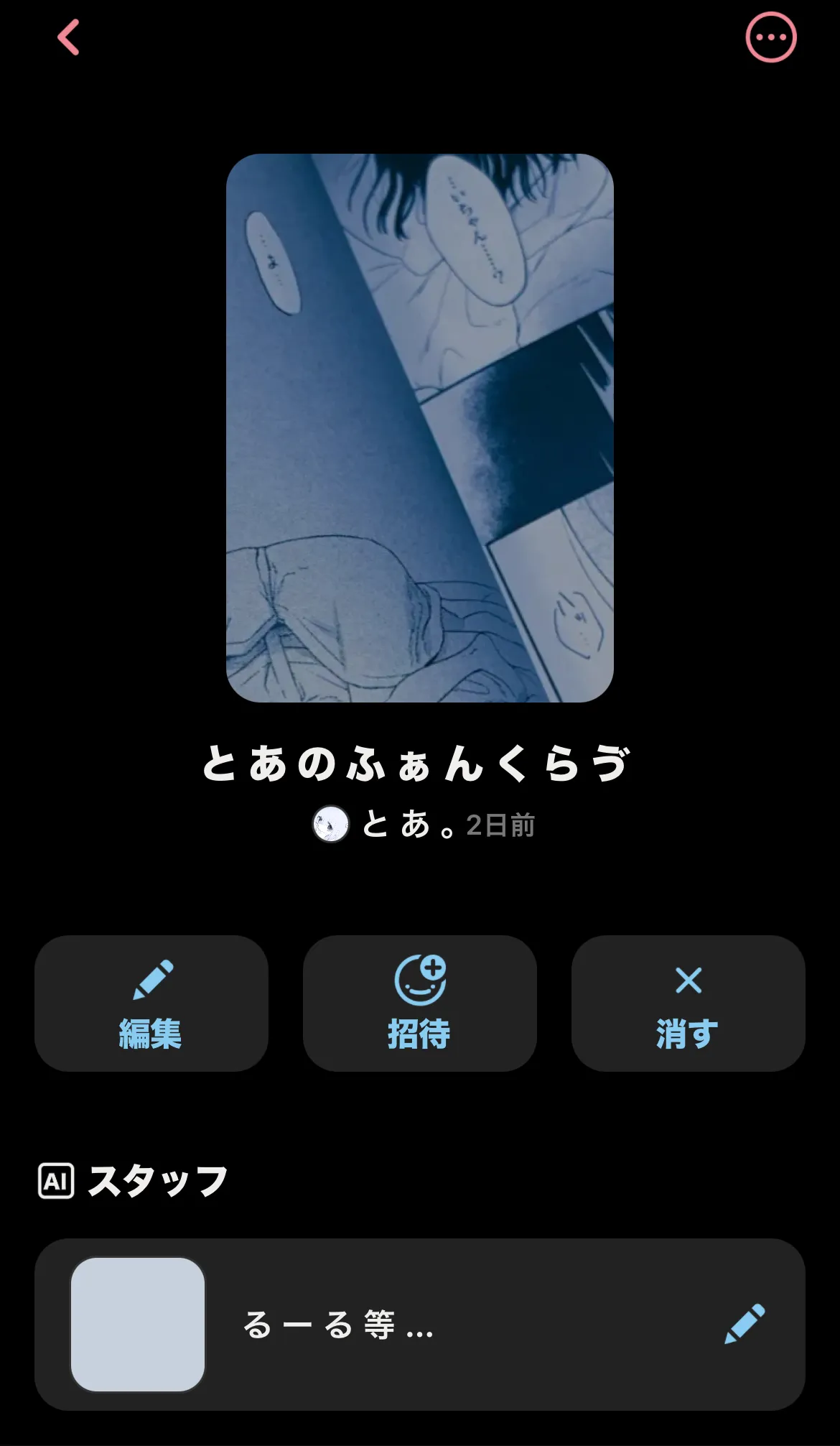The height and width of the screenshot is (1446, 840).
Task: Tap the 編集 edit button
Action: [x=151, y=1003]
